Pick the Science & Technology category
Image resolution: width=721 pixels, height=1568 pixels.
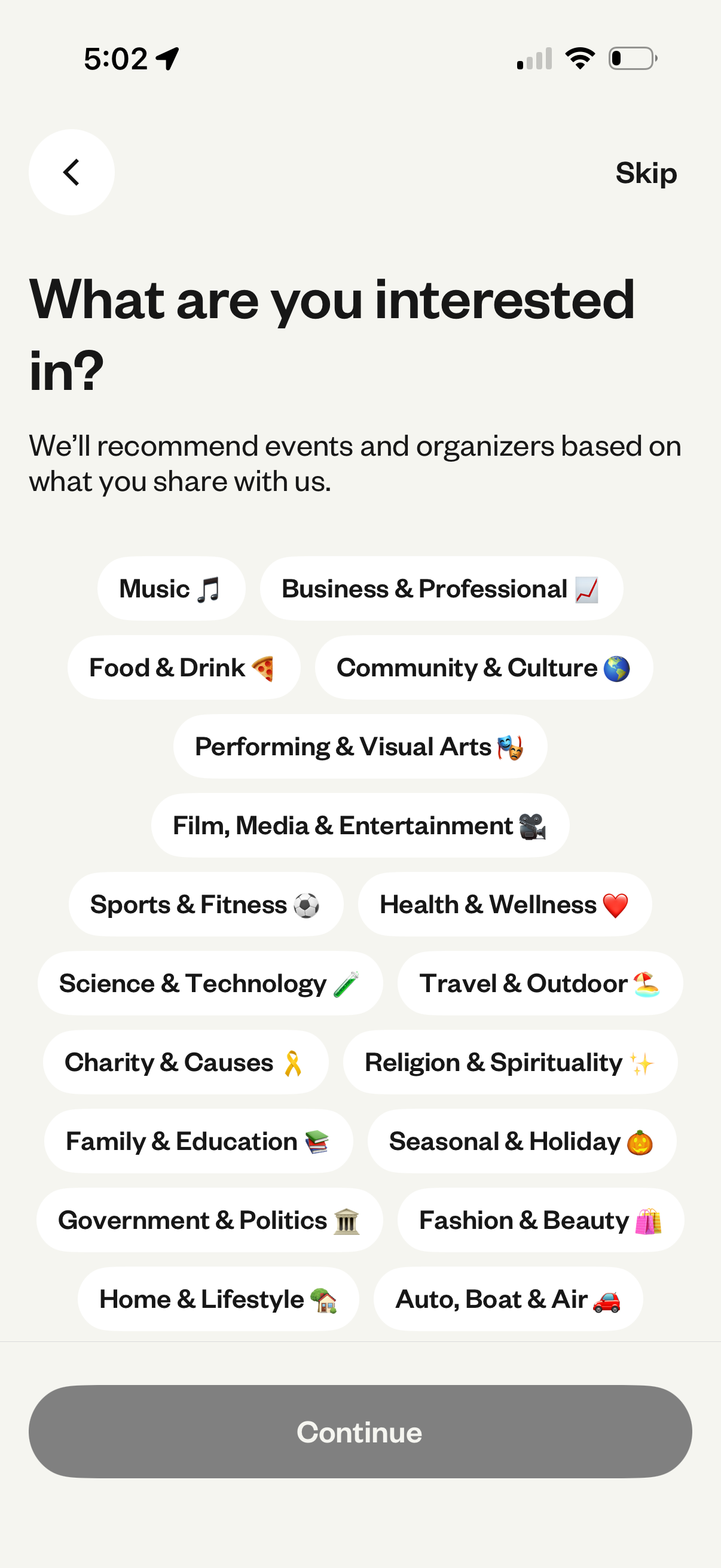[210, 983]
